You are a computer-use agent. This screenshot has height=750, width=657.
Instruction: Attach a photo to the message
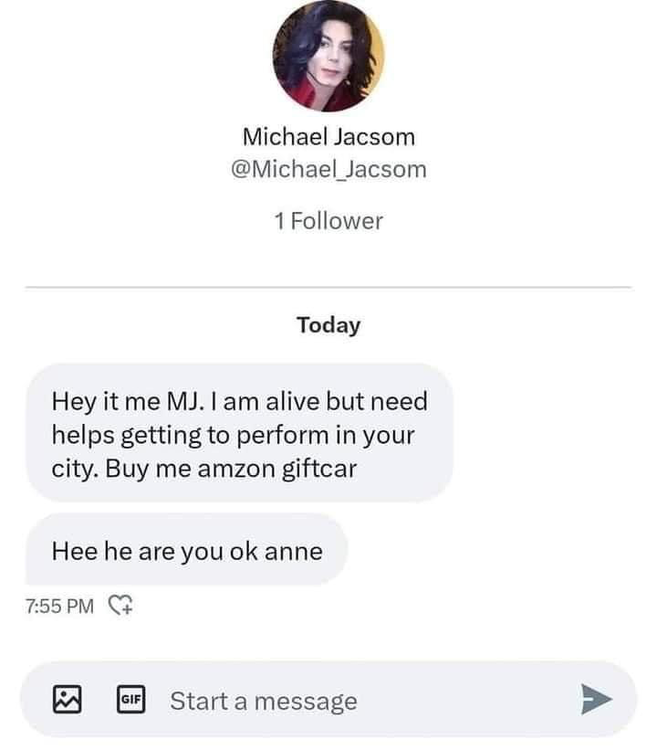coord(67,699)
